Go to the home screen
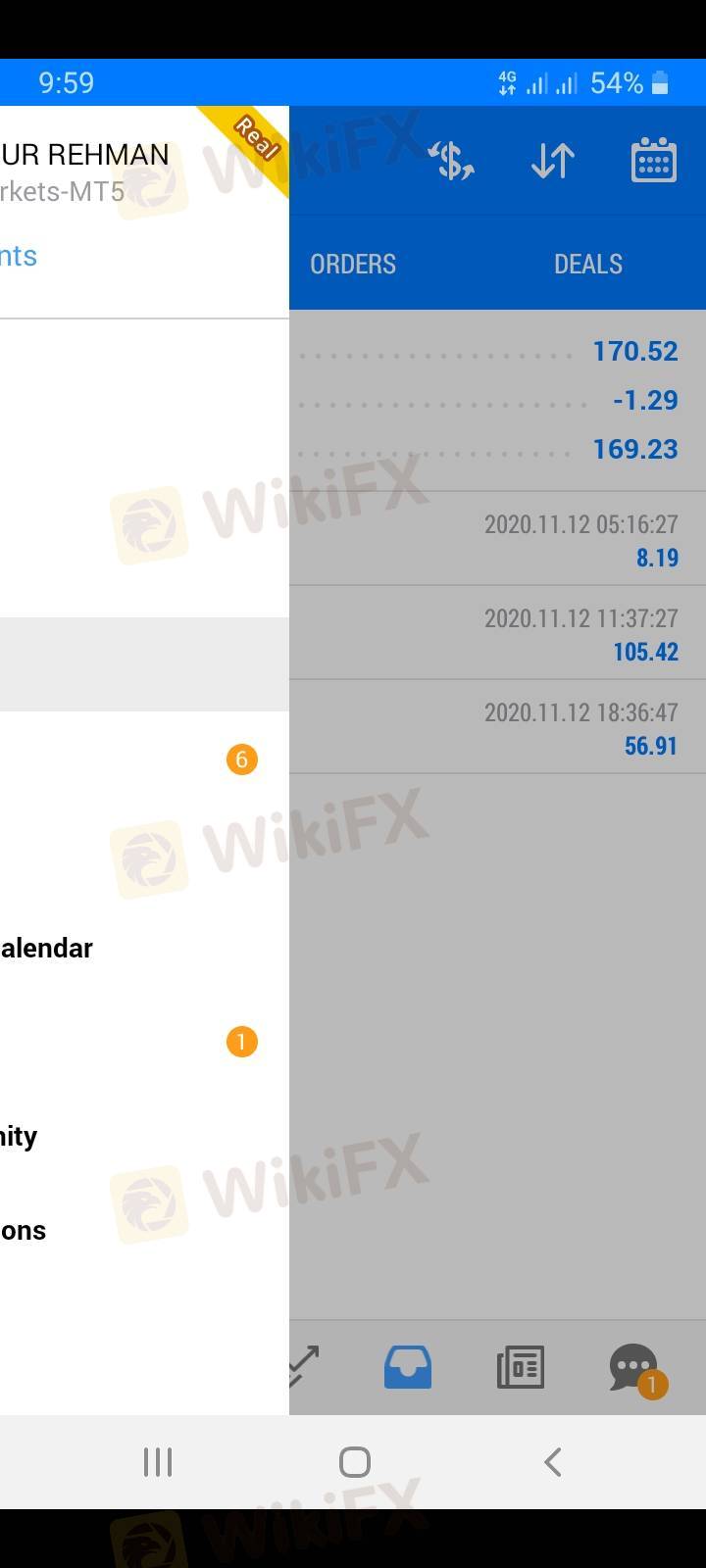The image size is (706, 1568). coord(354,1462)
